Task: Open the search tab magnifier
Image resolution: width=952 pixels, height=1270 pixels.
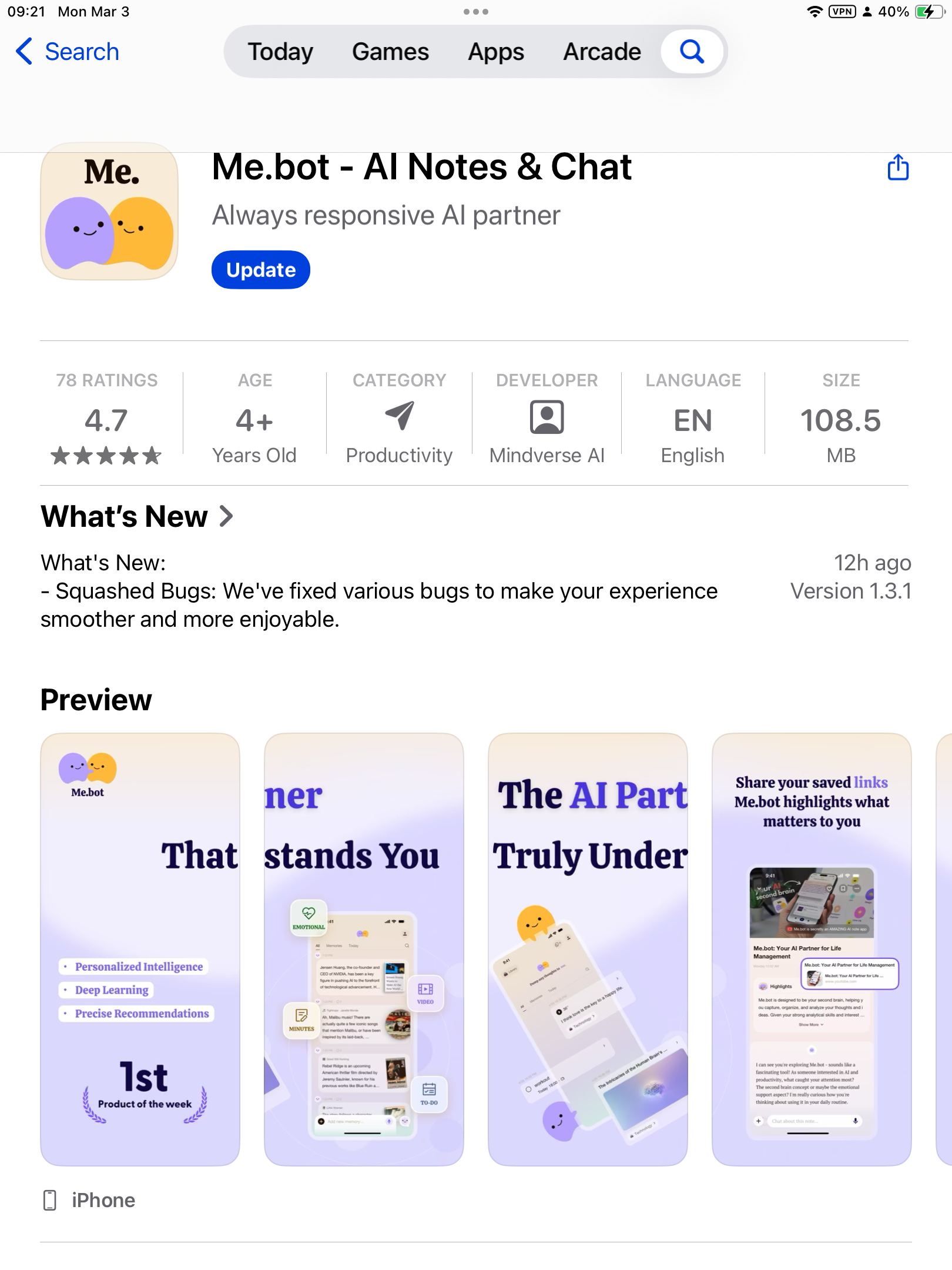Action: [692, 52]
